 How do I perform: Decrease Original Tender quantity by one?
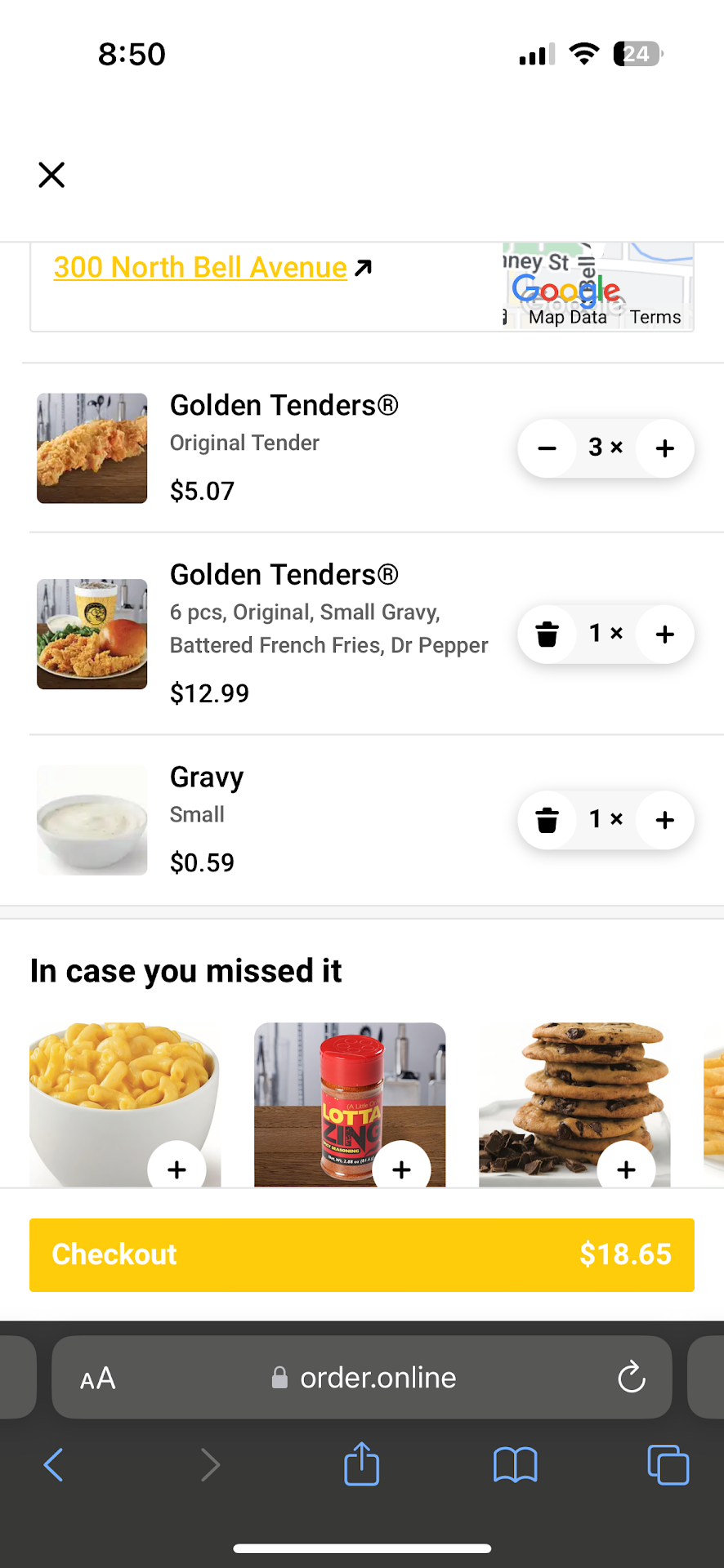(x=547, y=448)
